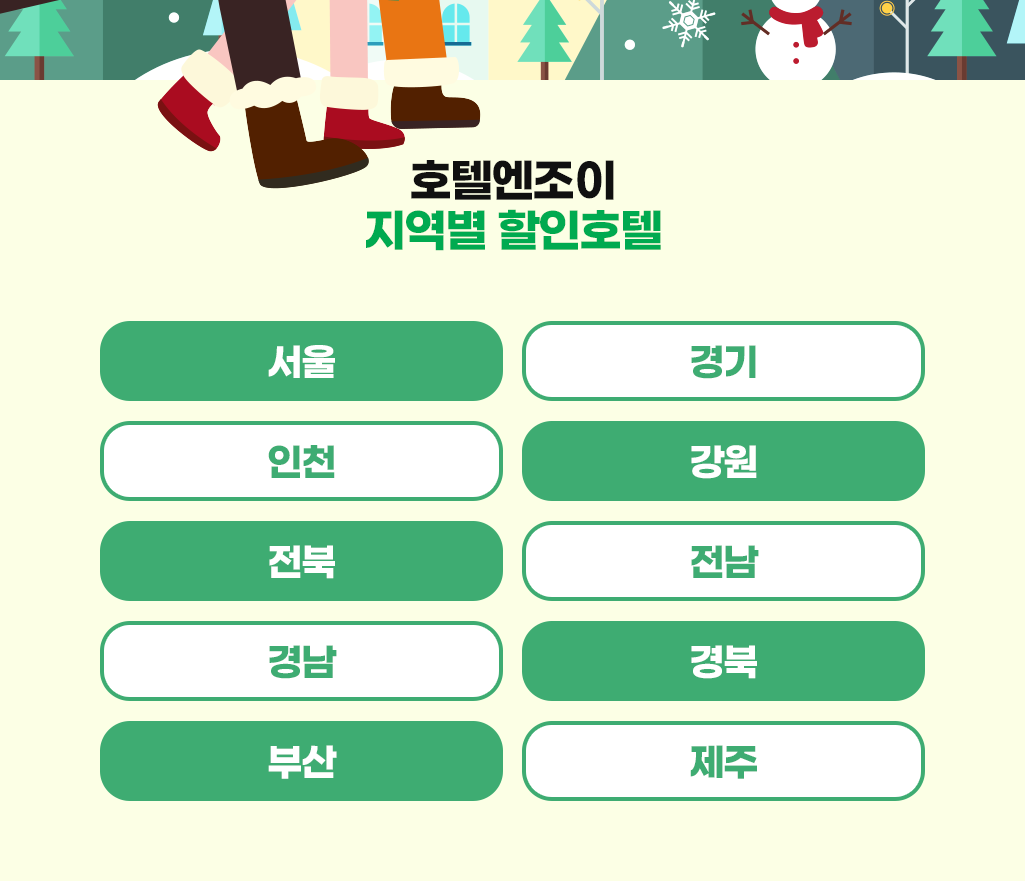Viewport: 1025px width, 881px height.
Task: Tap the 경북 region button
Action: (723, 661)
